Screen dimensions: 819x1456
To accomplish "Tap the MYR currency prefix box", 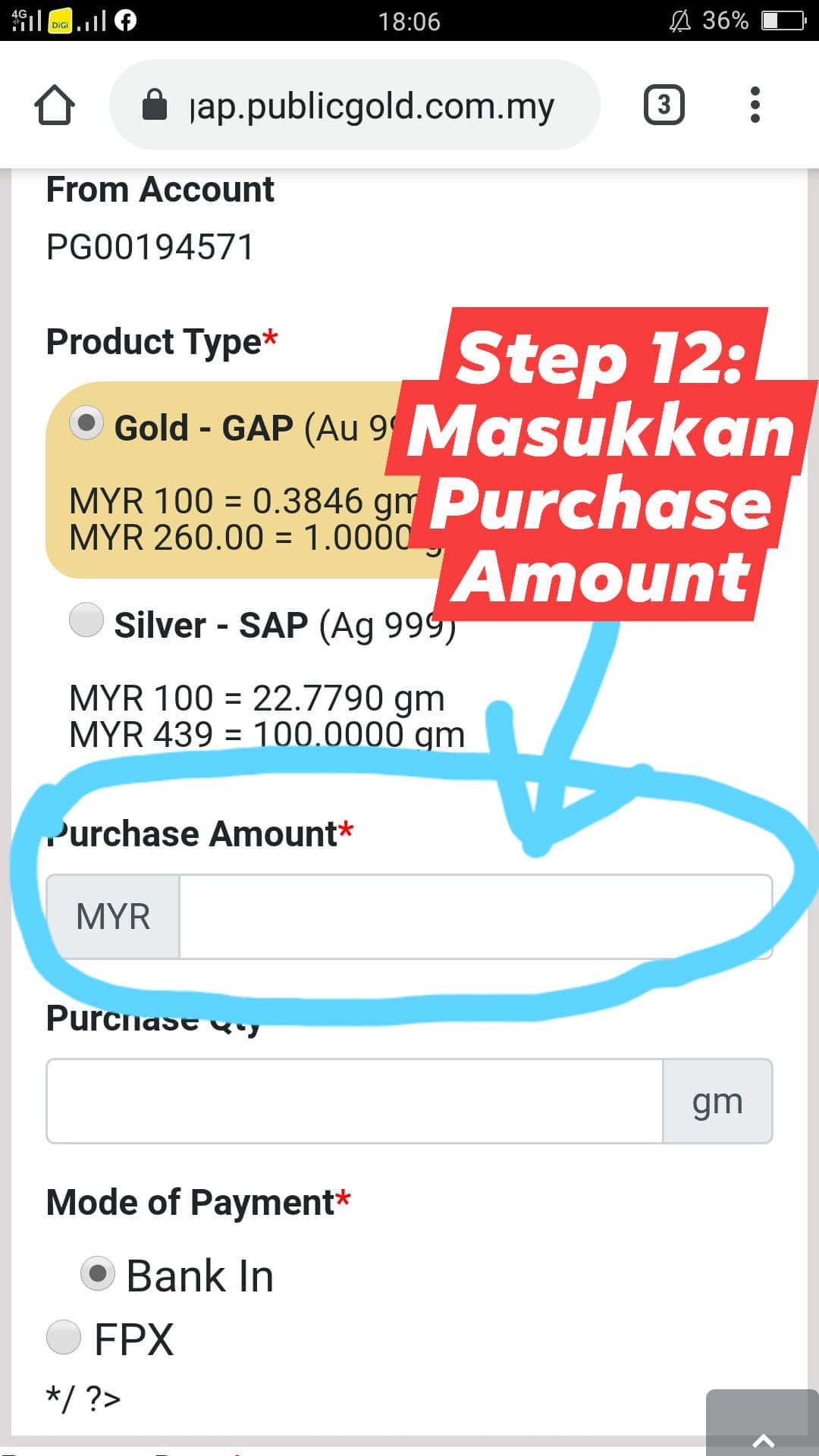I will pos(113,915).
